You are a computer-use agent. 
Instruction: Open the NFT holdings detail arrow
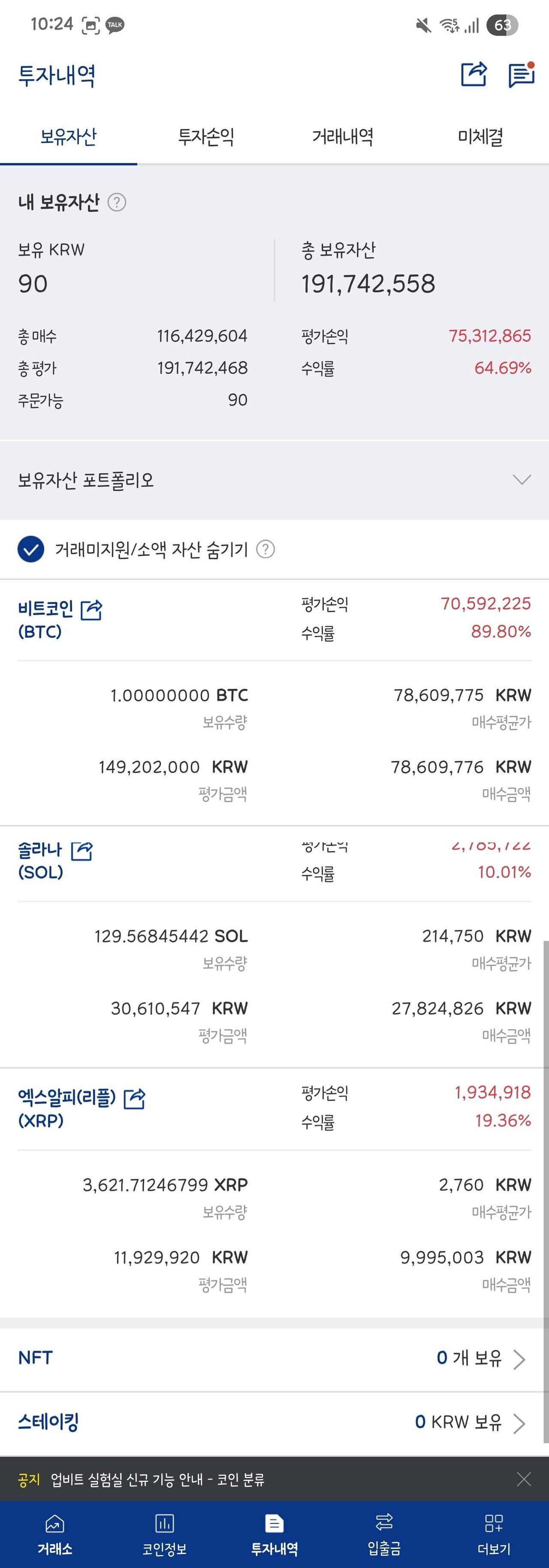coord(521,1359)
